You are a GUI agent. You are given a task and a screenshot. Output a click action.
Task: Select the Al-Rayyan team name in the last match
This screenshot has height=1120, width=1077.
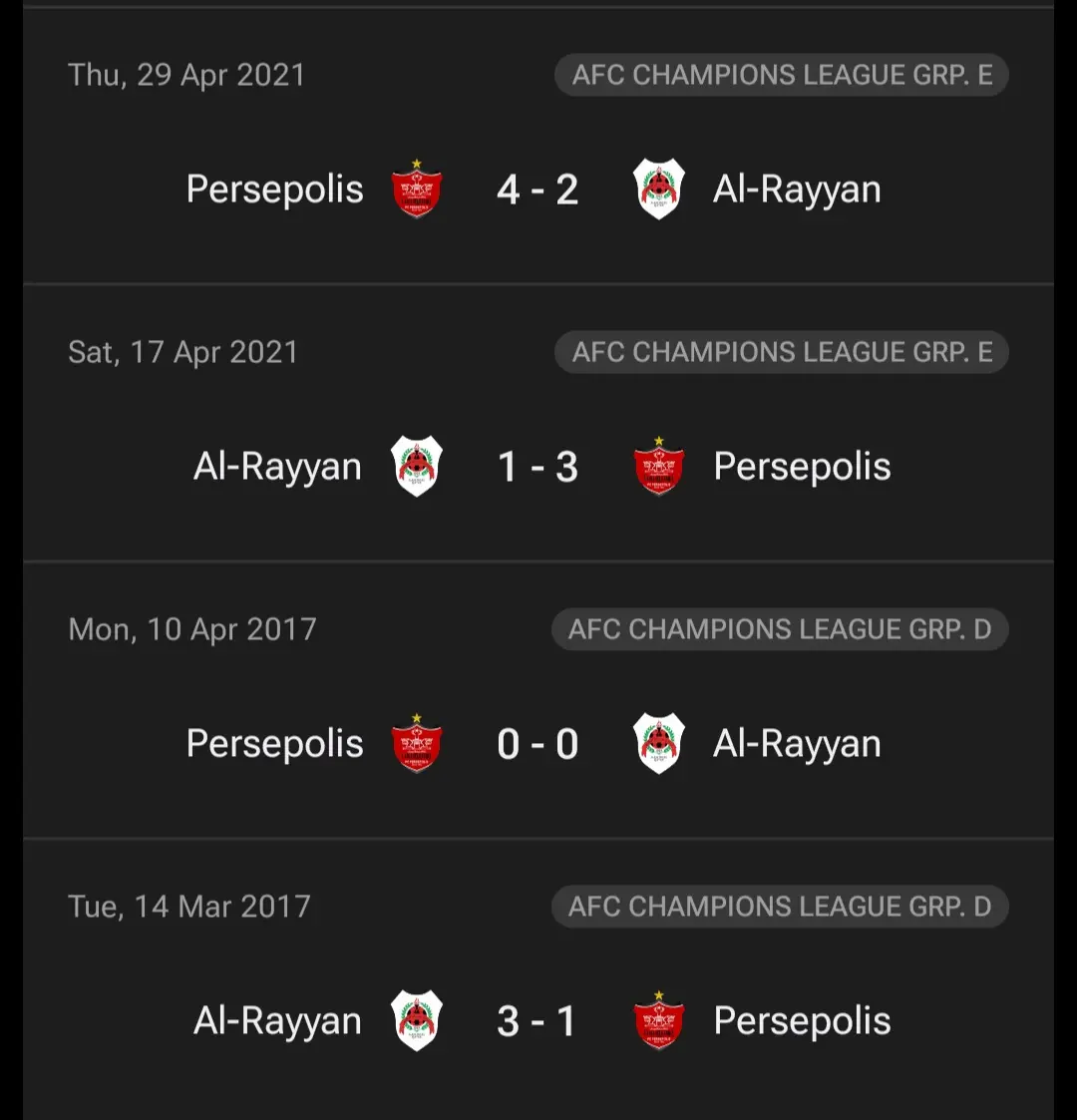[277, 1019]
